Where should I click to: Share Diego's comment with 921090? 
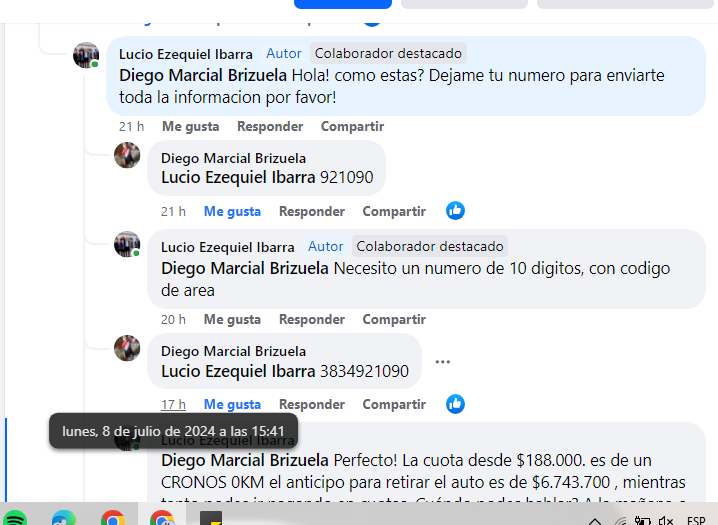tap(394, 212)
